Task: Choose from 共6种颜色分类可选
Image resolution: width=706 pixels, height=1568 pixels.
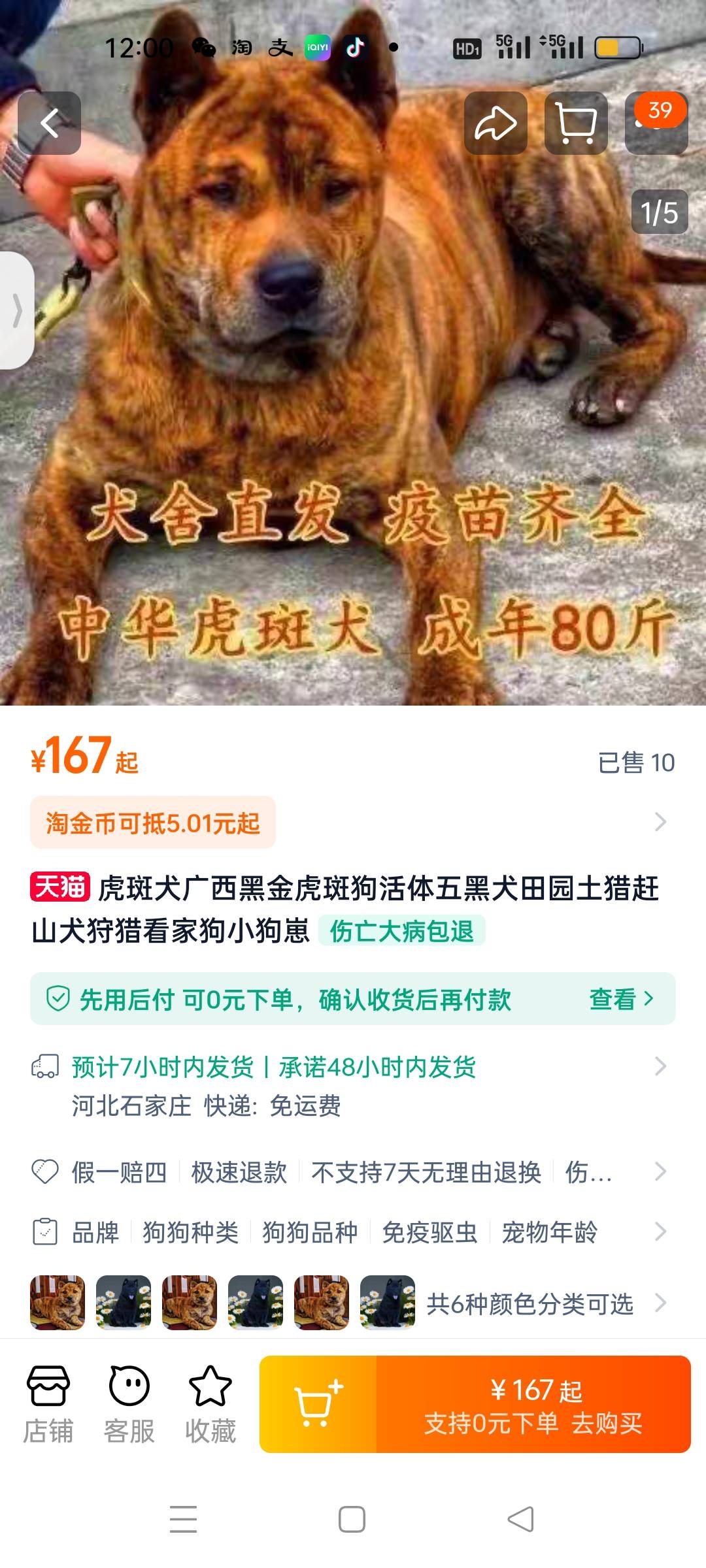Action: [529, 1304]
